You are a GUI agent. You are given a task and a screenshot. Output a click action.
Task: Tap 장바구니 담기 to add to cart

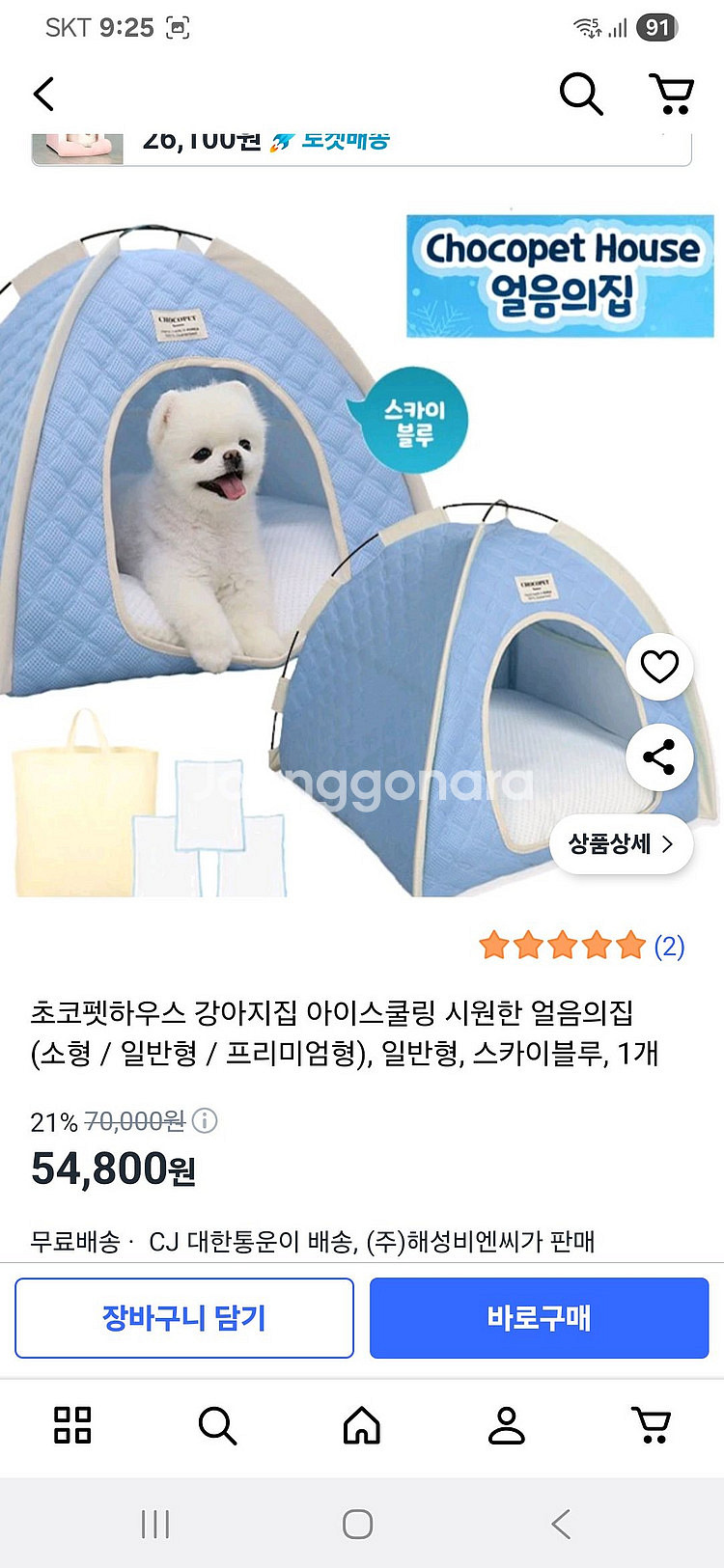tap(184, 1318)
